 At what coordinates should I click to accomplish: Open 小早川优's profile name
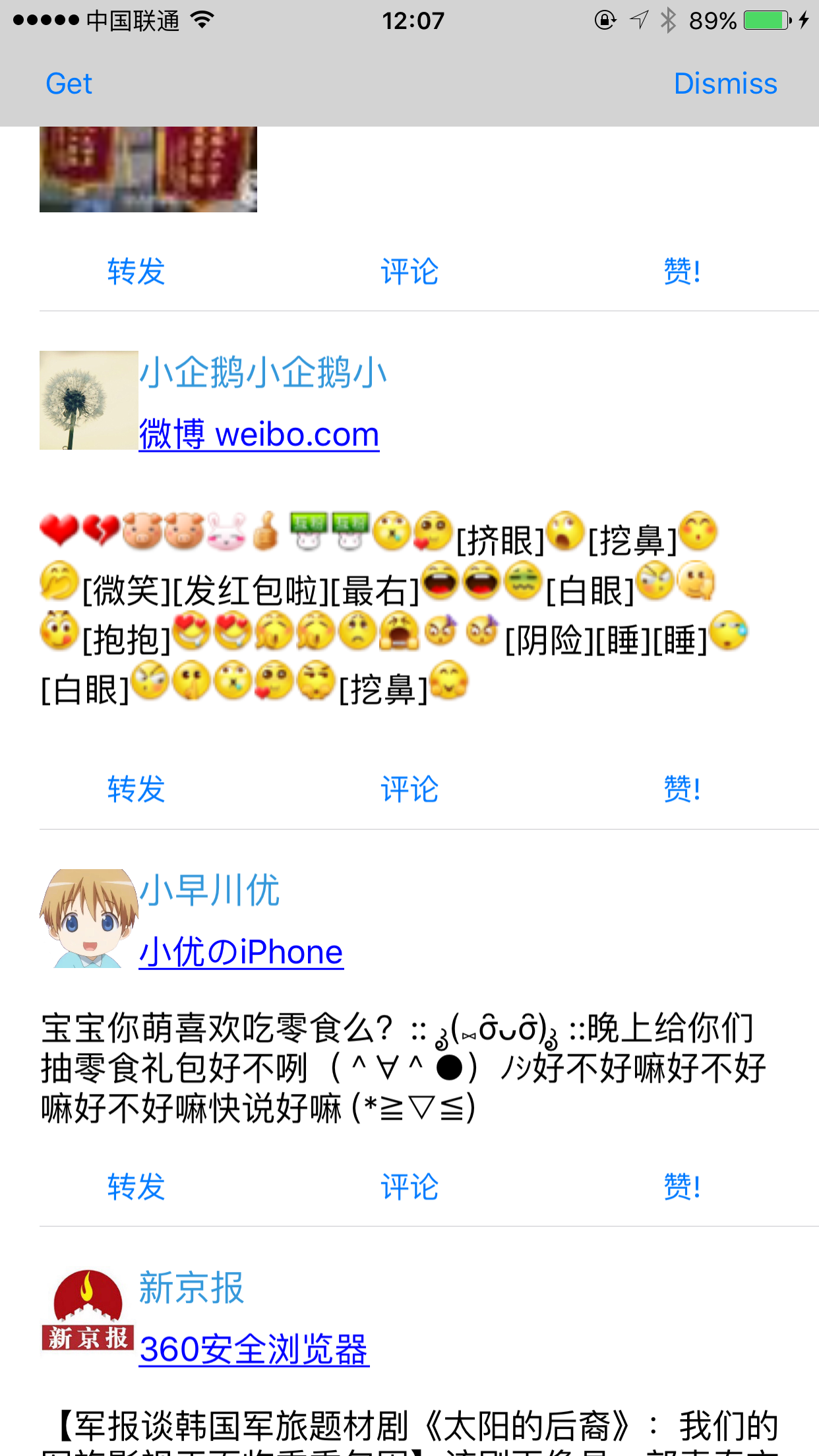pyautogui.click(x=210, y=890)
